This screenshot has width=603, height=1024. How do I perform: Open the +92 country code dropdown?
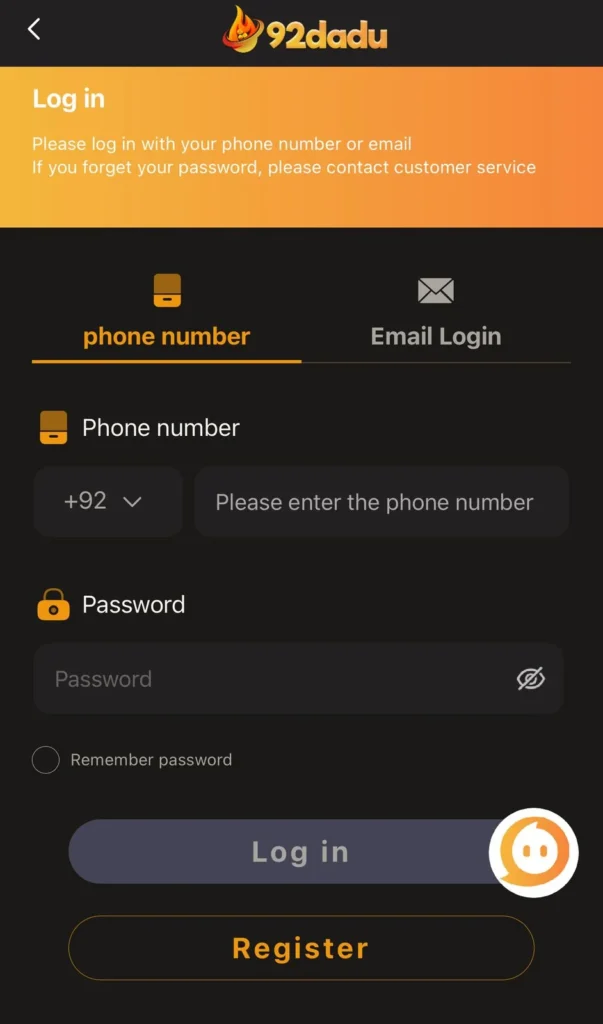pyautogui.click(x=107, y=501)
